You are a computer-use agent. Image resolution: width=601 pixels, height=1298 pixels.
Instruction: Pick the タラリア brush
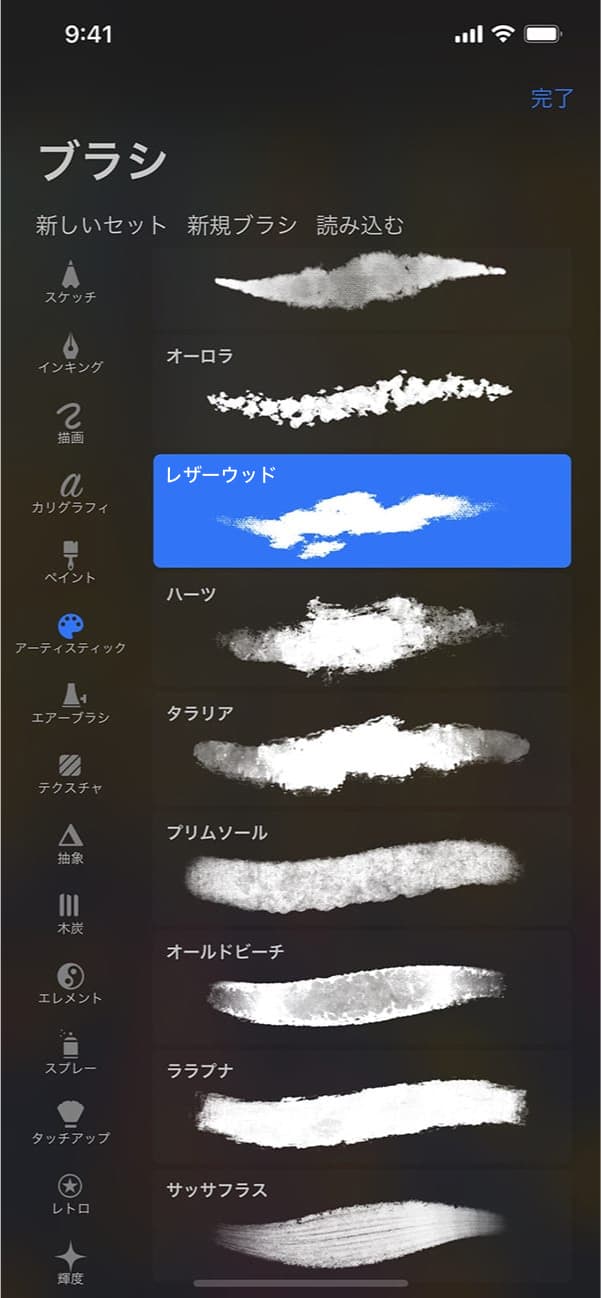[361, 749]
